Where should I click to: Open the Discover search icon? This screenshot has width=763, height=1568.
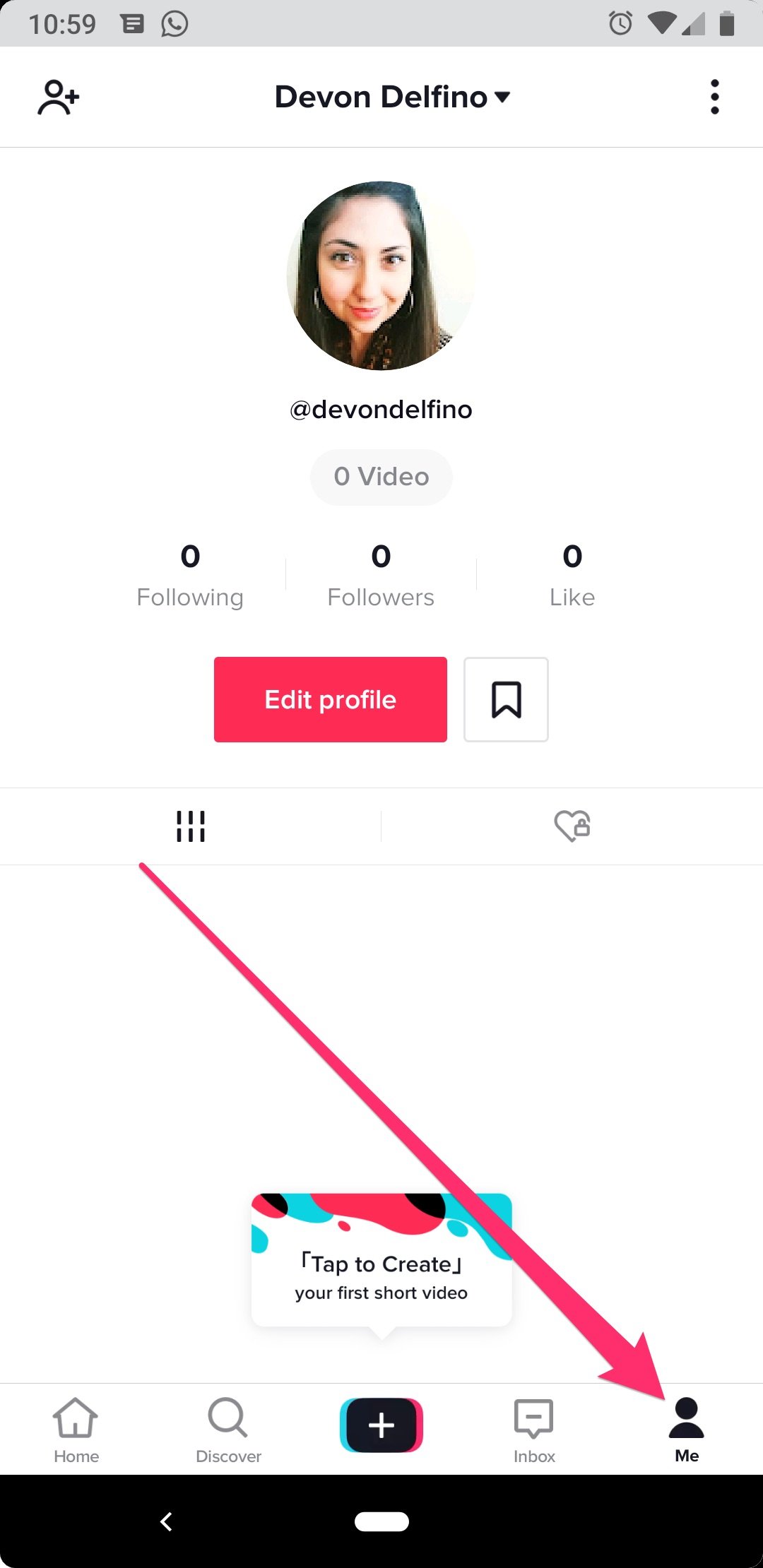pyautogui.click(x=228, y=1427)
